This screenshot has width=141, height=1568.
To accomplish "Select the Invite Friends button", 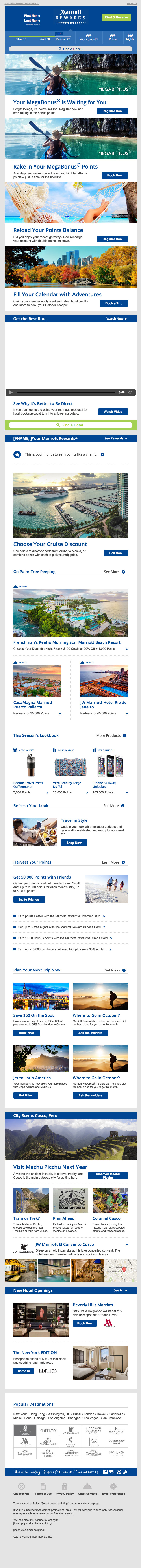I will point(29,899).
